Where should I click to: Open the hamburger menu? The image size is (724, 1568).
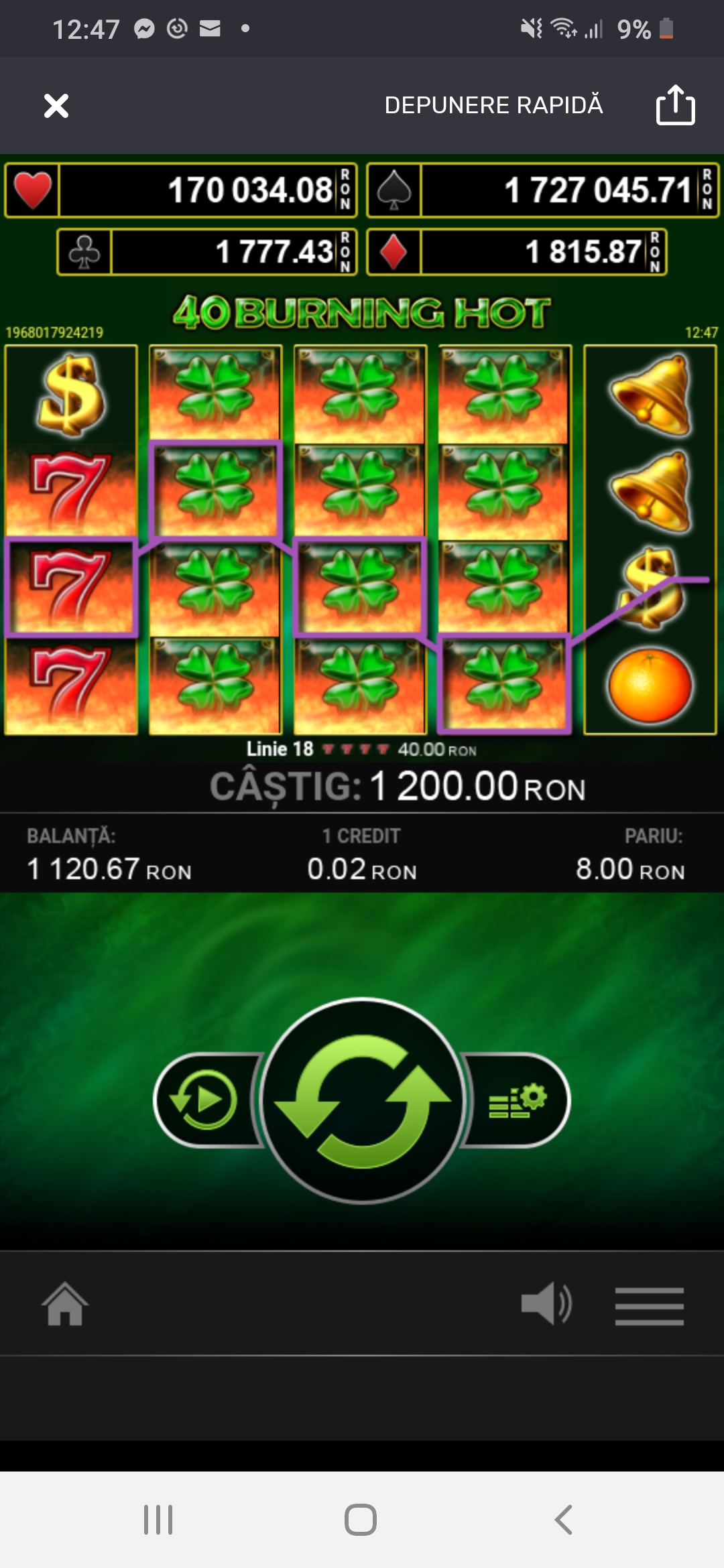point(649,1305)
